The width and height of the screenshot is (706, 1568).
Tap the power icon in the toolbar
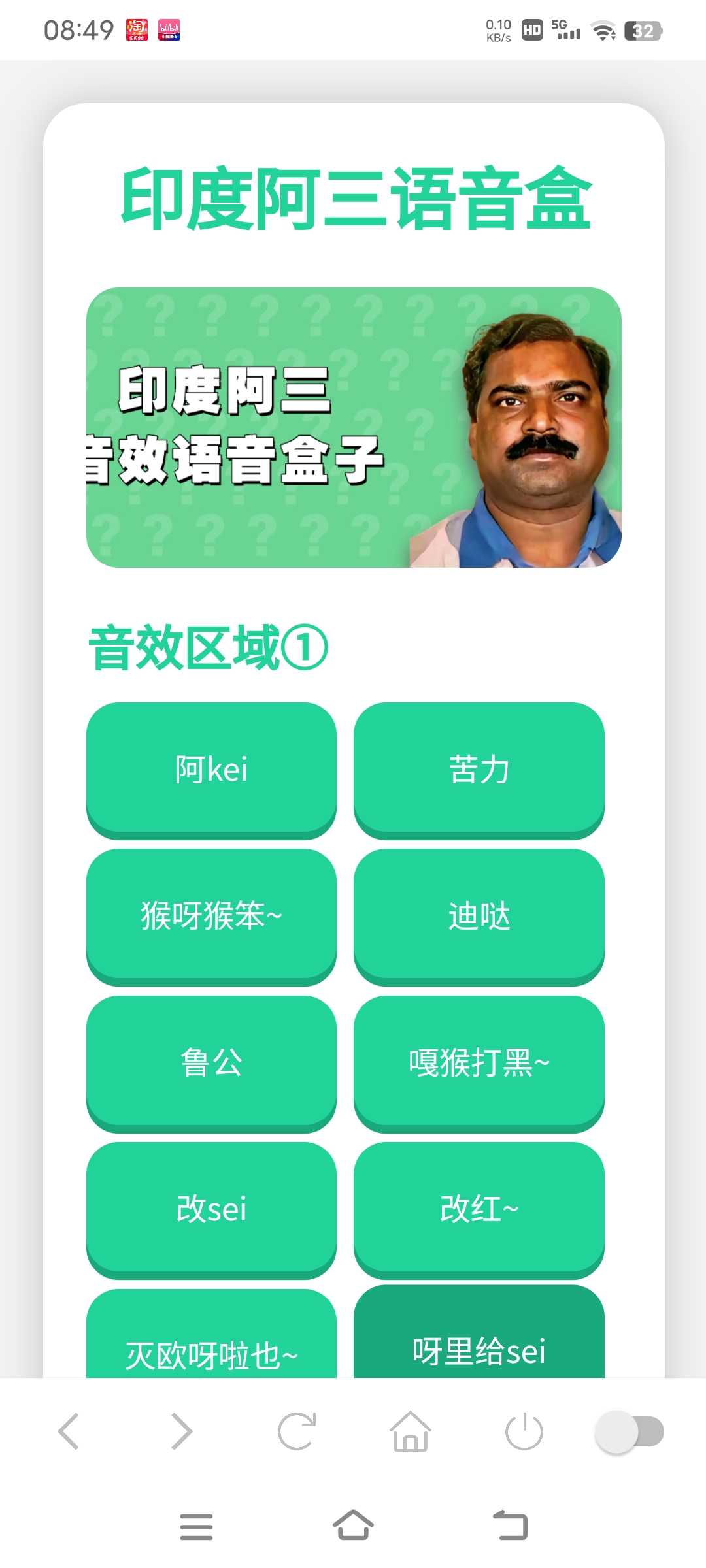coord(524,1431)
